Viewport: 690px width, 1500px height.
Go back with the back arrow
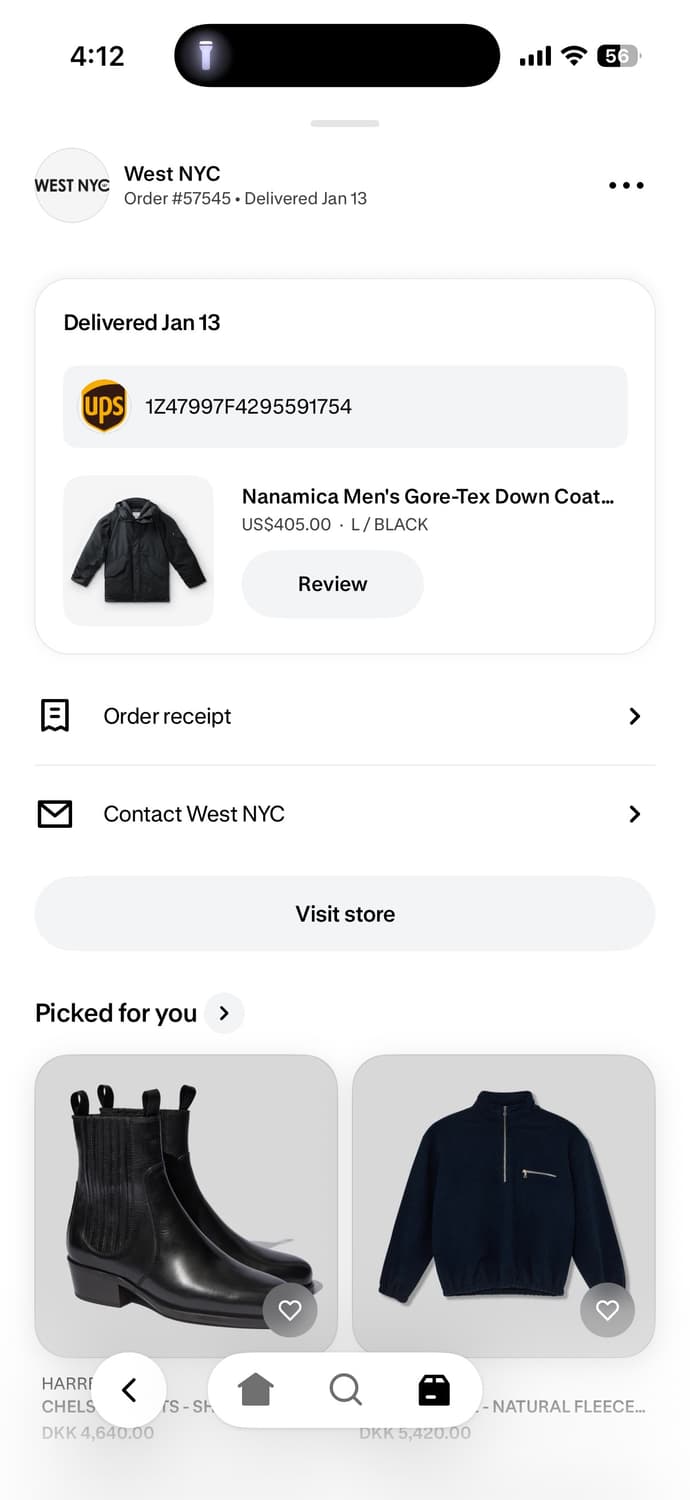[x=129, y=1390]
